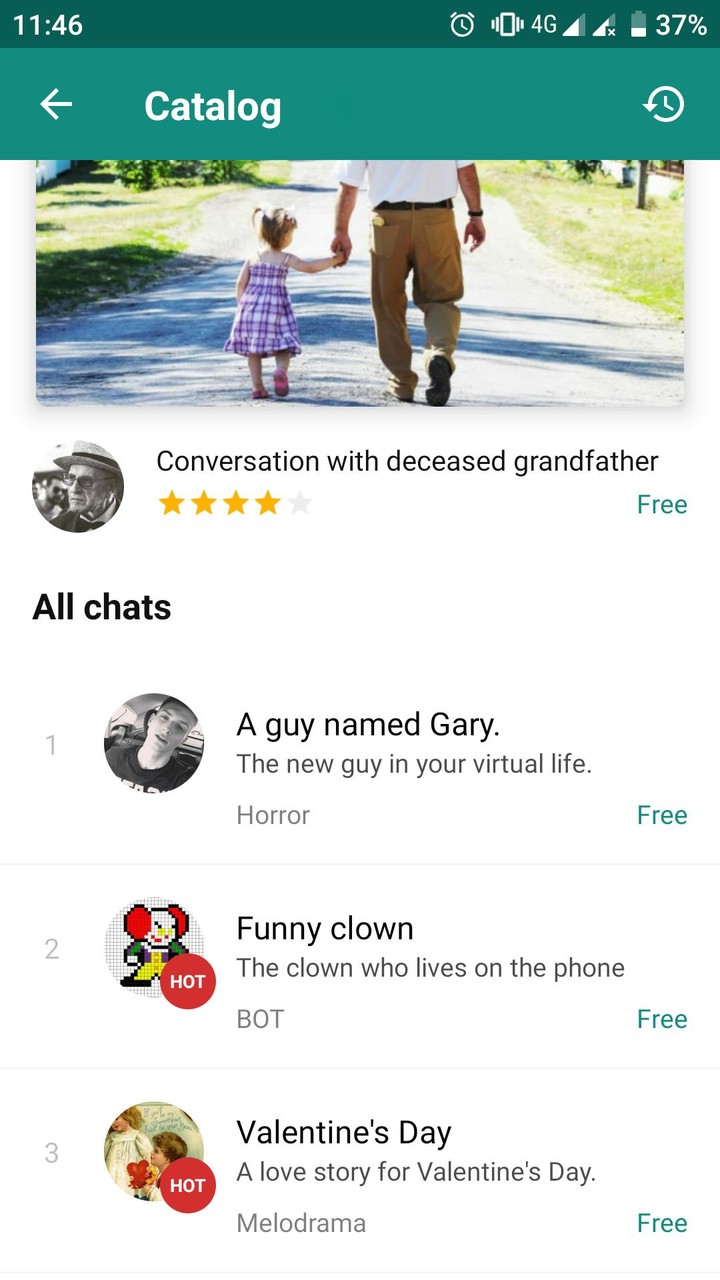Get the grandfather conversation via its Free button
This screenshot has height=1280, width=720.
662,504
